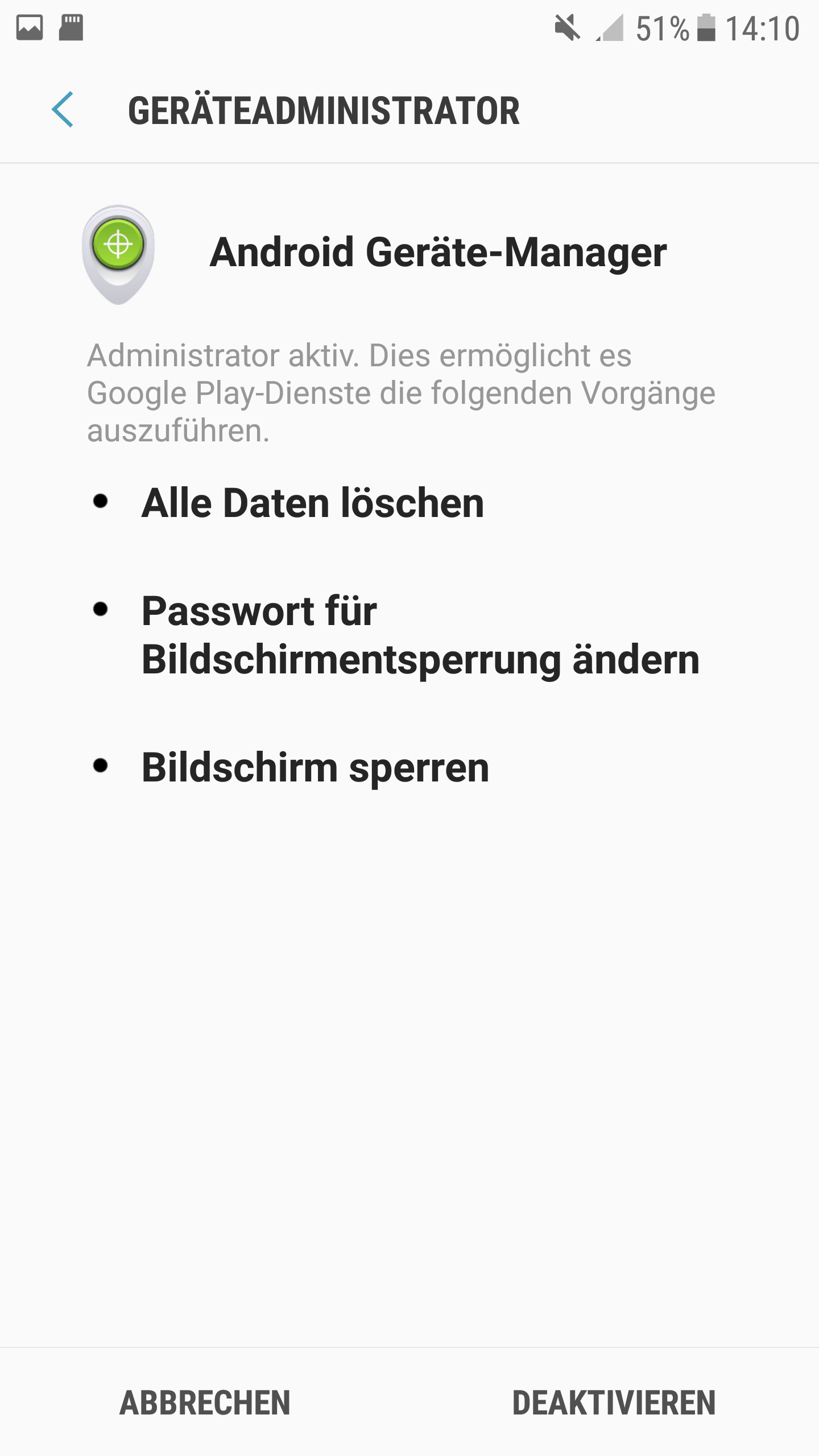
Task: Go back from Geräteadministrator screen
Action: point(63,110)
